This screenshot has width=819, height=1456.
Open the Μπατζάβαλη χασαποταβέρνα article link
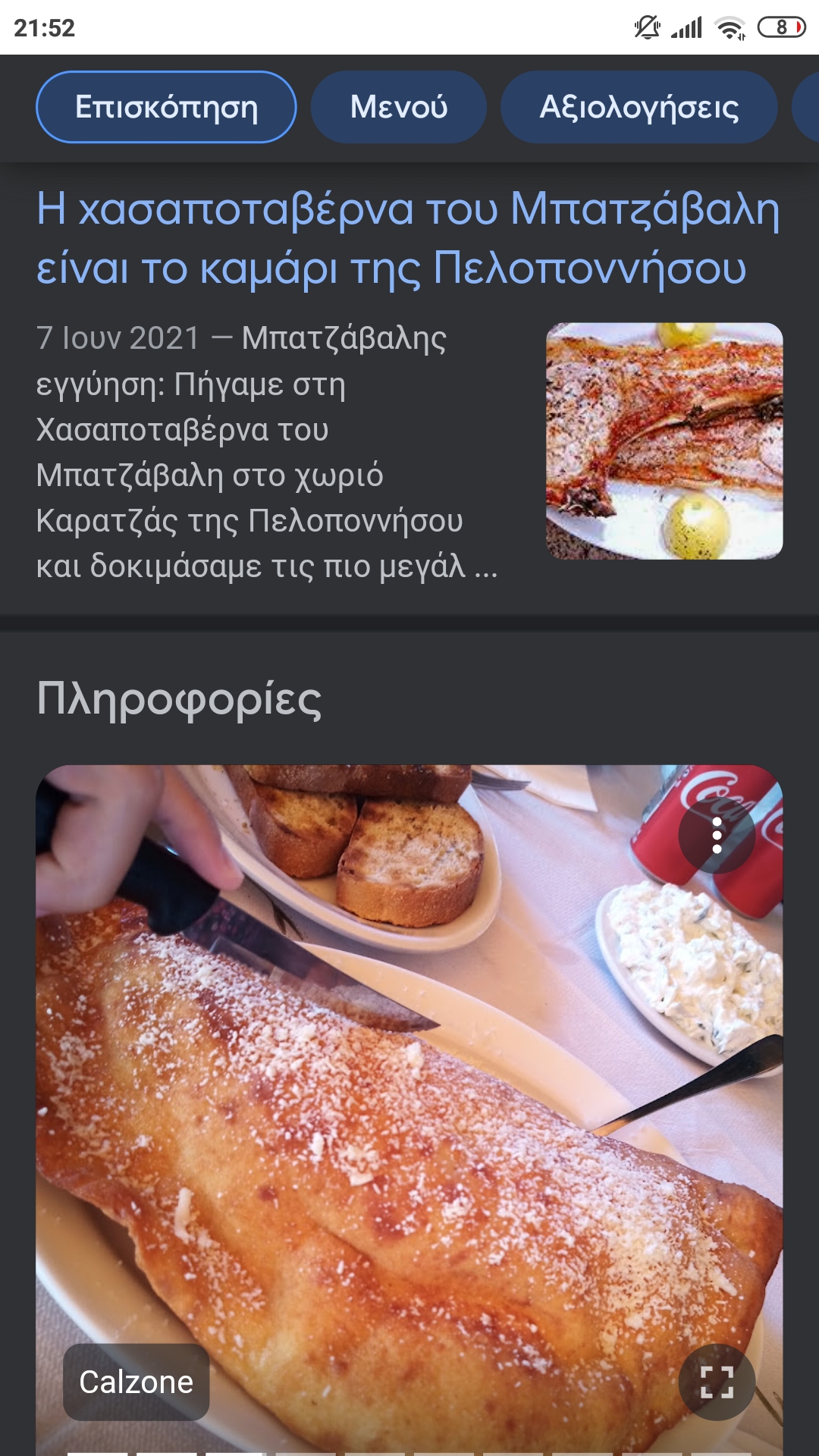pos(408,238)
